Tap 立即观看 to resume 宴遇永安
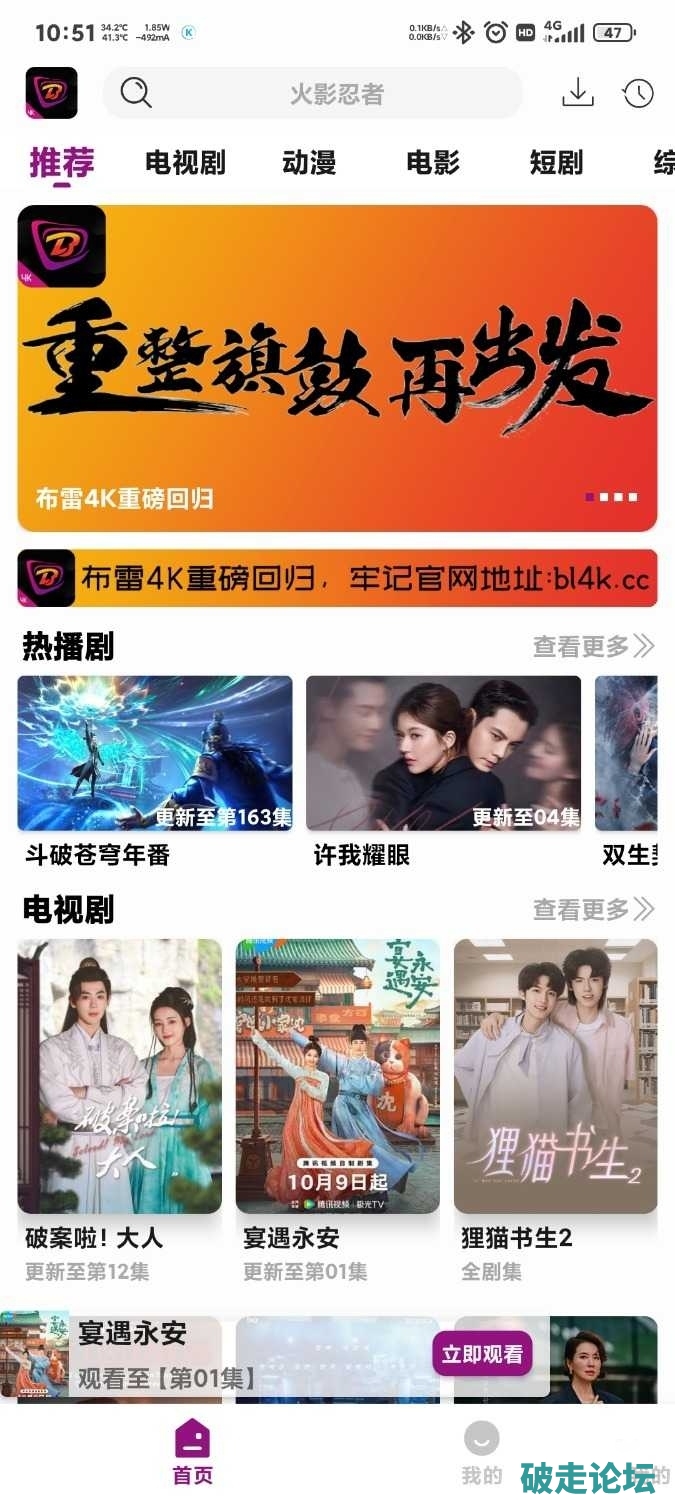This screenshot has height=1500, width=675. click(x=482, y=1354)
